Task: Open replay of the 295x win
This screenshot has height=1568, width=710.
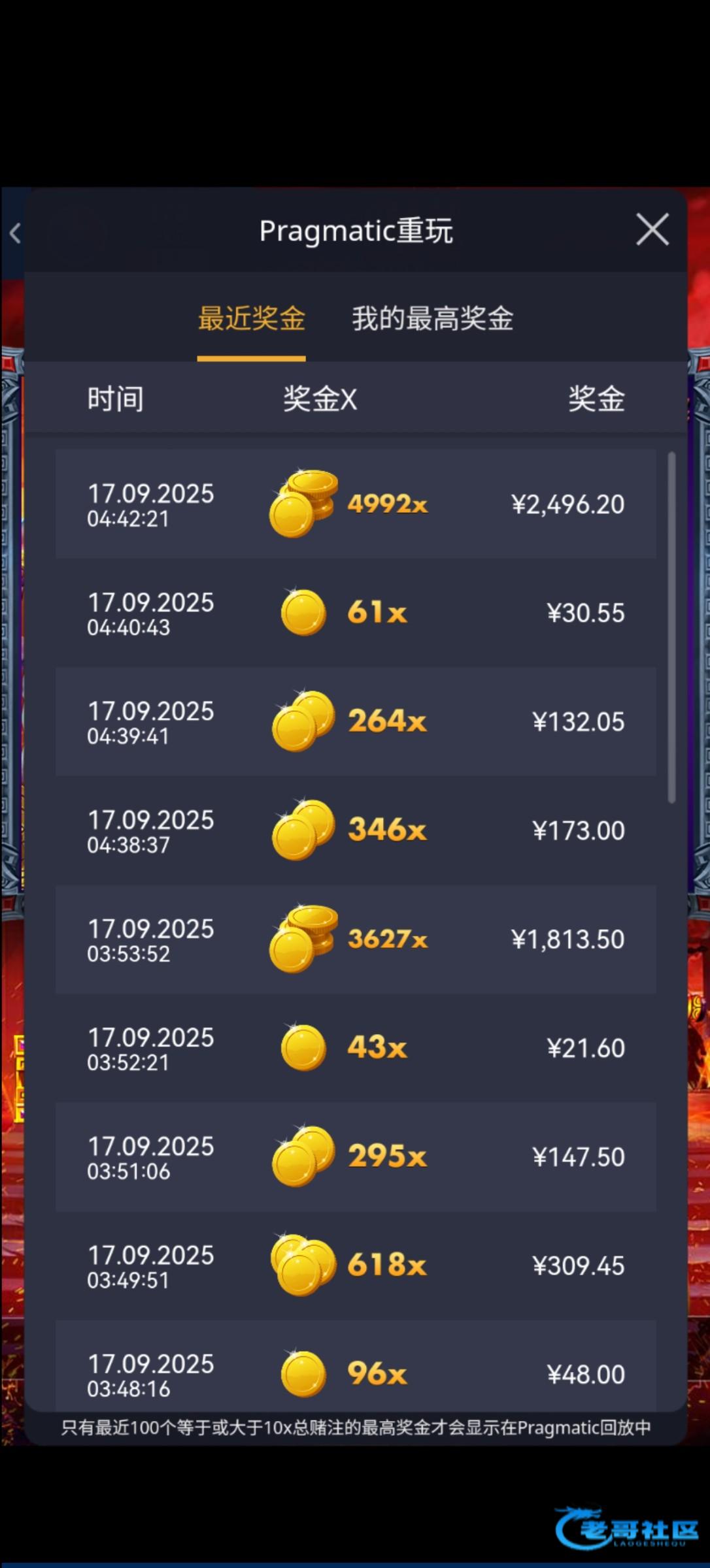Action: tap(356, 1156)
